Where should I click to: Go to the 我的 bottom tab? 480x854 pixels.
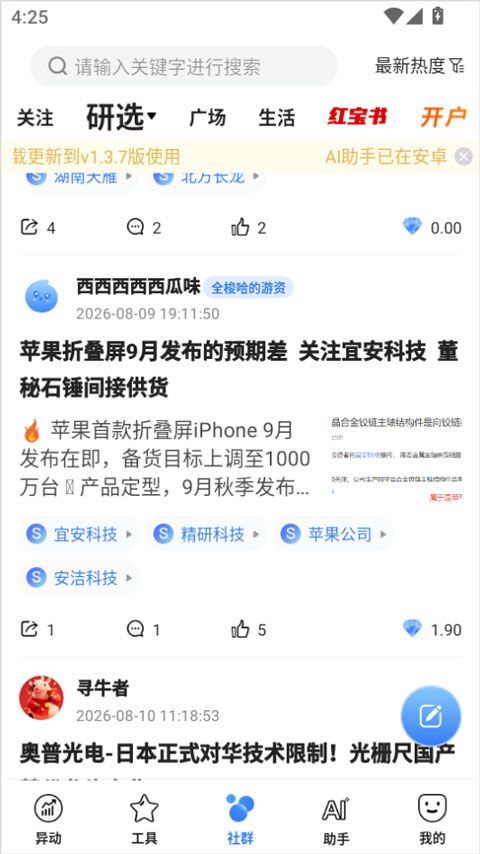[432, 819]
